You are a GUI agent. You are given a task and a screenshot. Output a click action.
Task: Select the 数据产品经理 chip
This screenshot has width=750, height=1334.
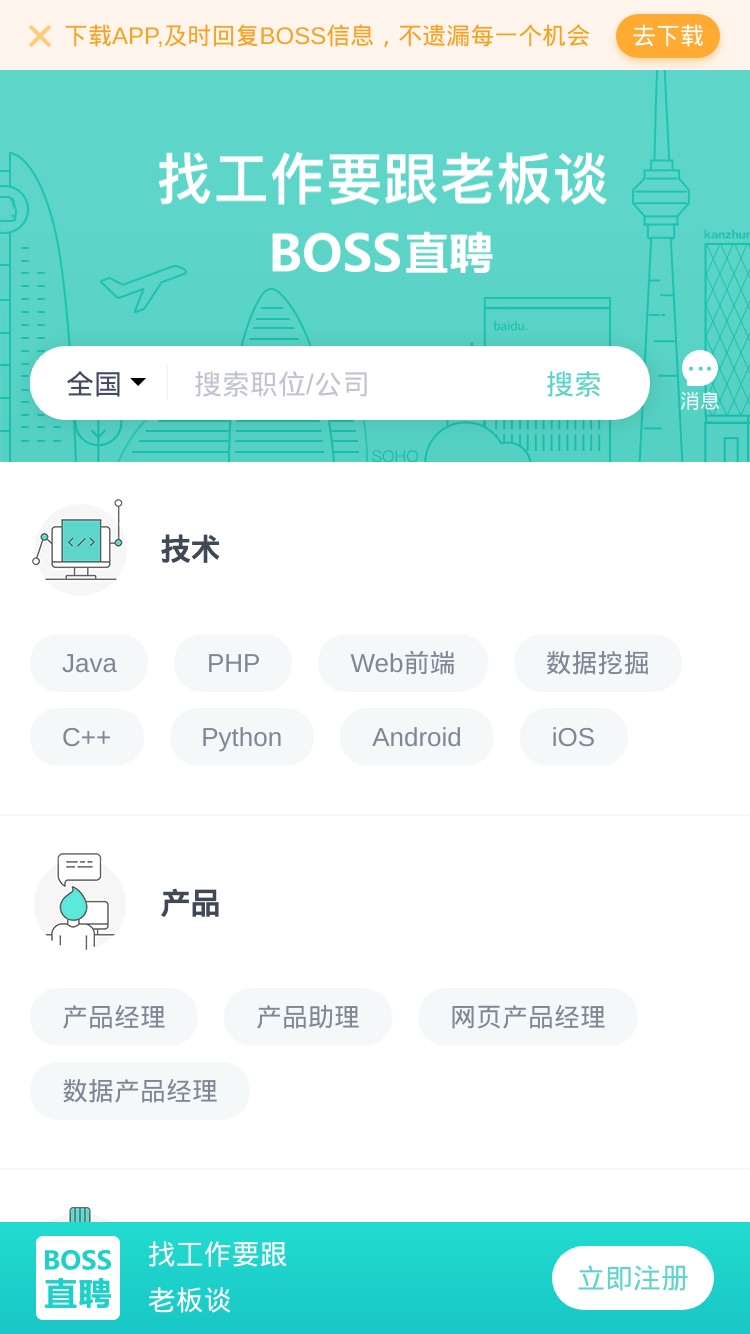tap(140, 1091)
